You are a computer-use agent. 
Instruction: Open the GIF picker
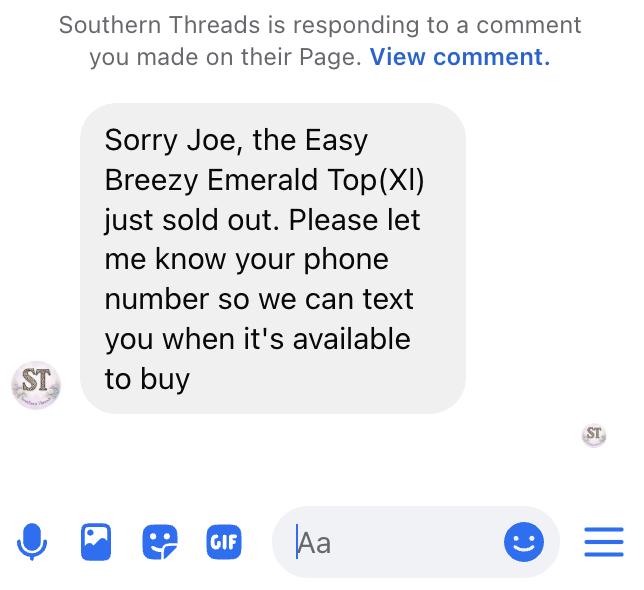pyautogui.click(x=224, y=543)
